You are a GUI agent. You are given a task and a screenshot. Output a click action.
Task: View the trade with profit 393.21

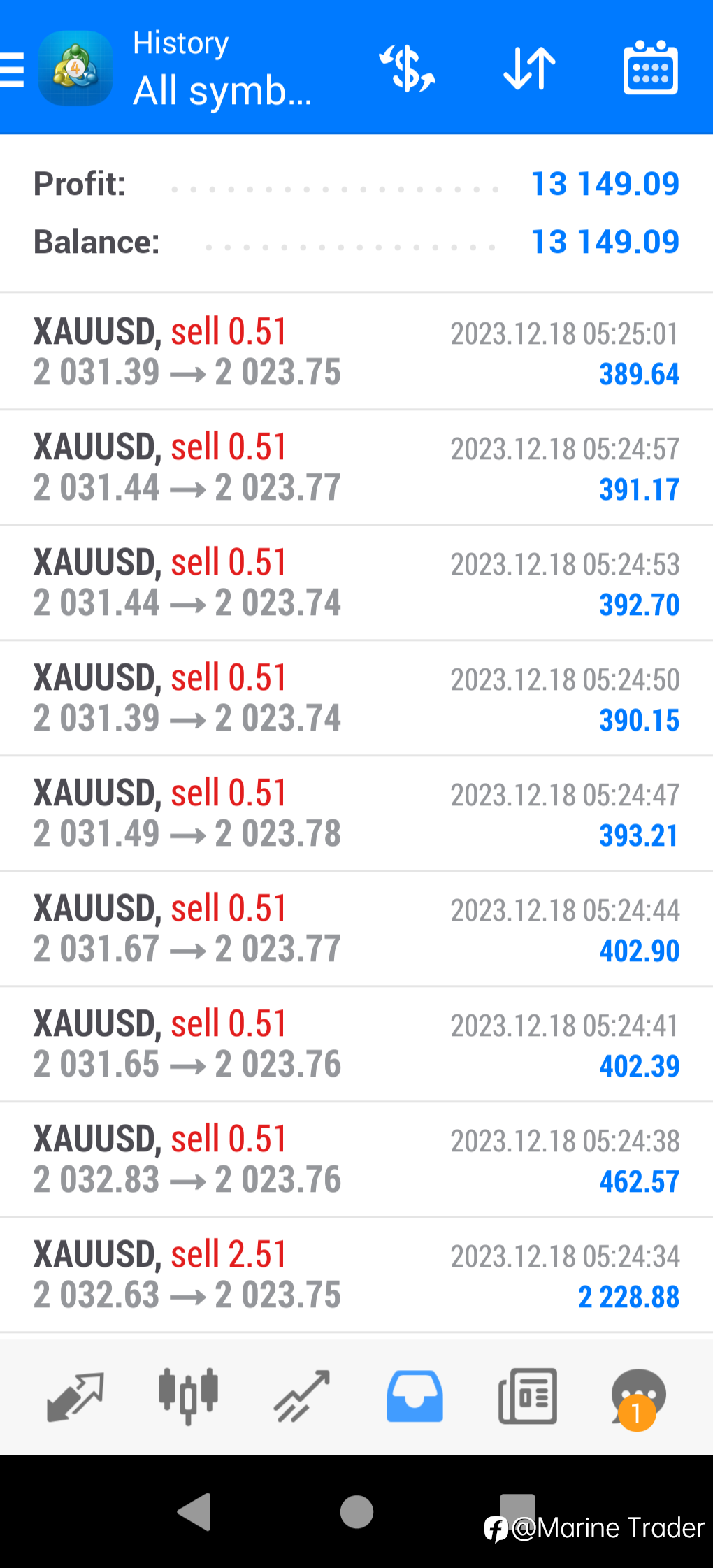[356, 813]
